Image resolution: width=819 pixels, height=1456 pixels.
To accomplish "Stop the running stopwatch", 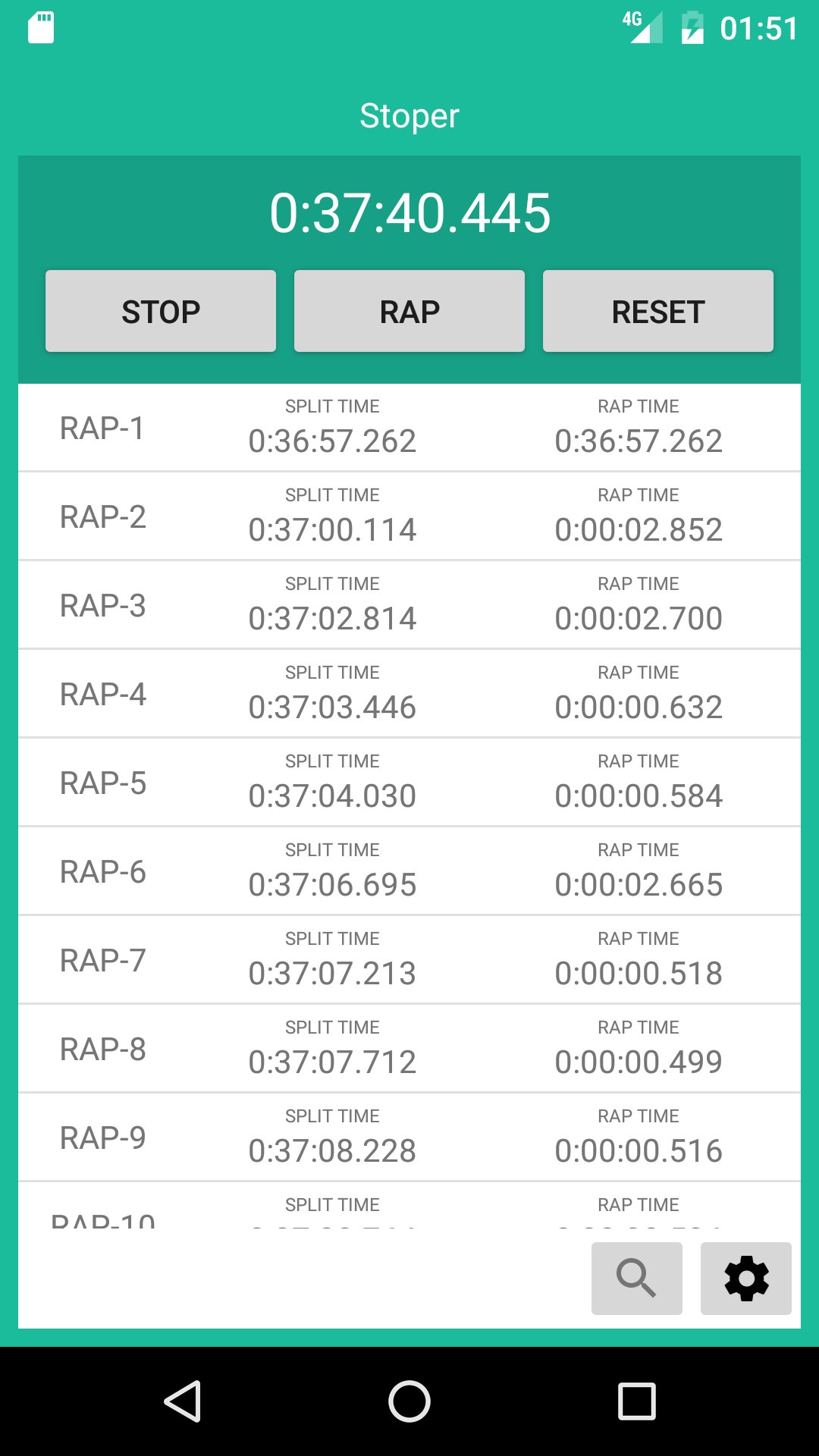I will (161, 311).
